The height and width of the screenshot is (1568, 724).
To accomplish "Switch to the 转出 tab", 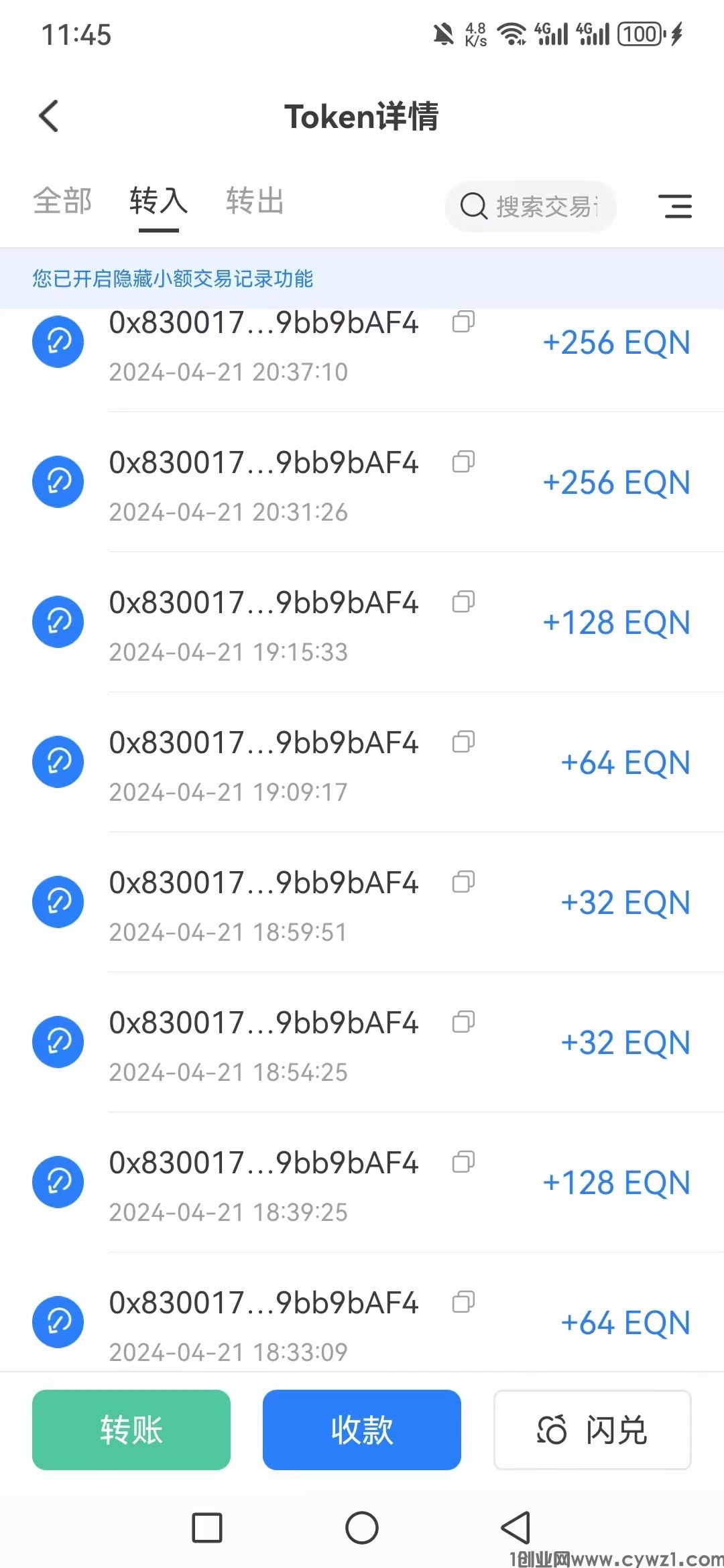I will pyautogui.click(x=255, y=201).
